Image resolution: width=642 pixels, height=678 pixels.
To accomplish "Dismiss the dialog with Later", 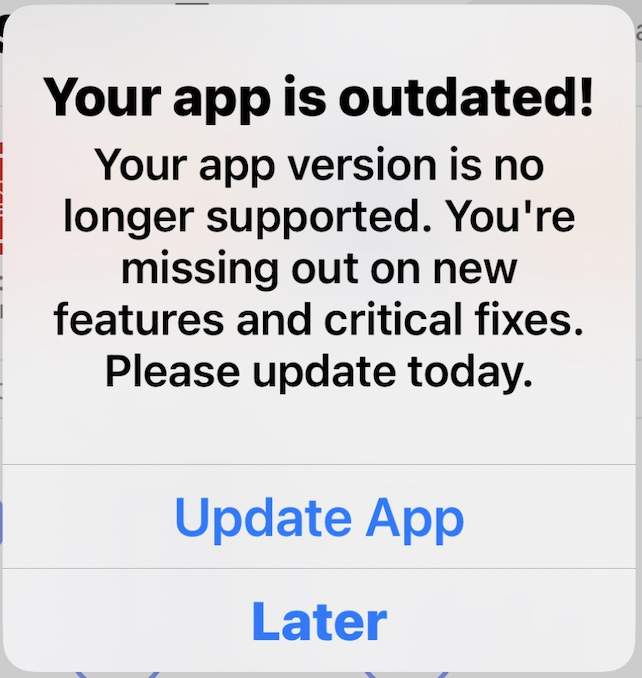I will [x=319, y=621].
